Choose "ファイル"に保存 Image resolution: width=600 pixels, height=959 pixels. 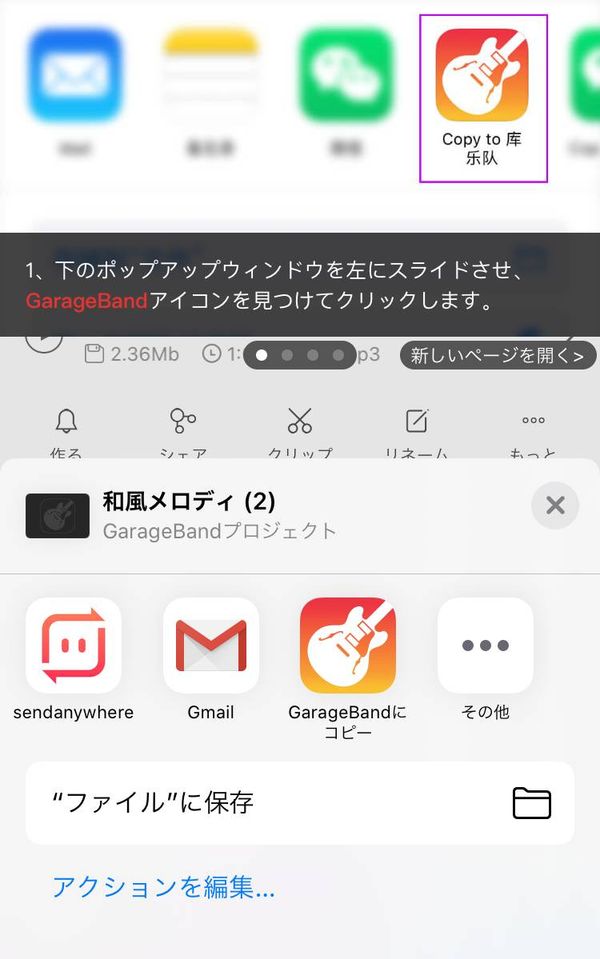click(x=300, y=802)
